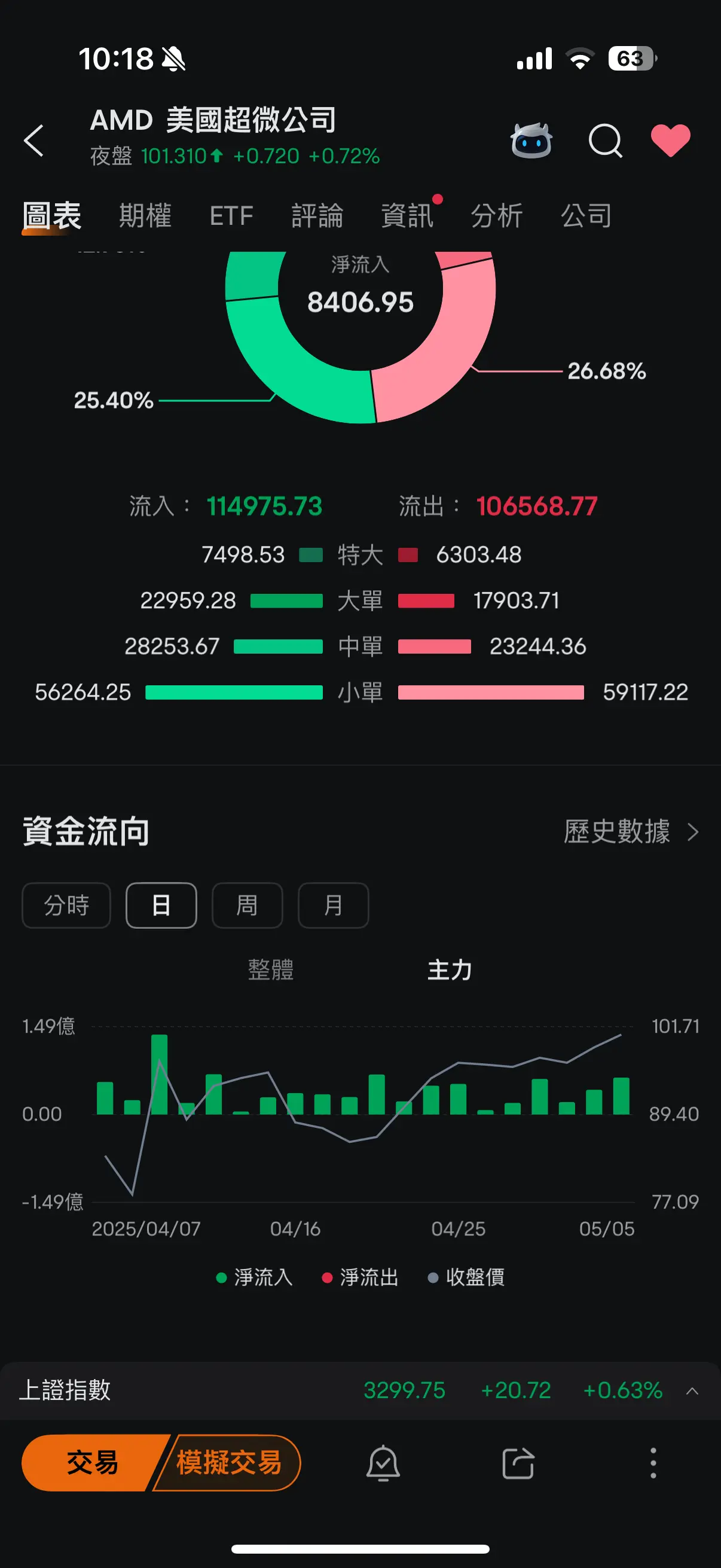Screen dimensions: 721x1568
Task: Open the three-dot more options menu
Action: 653,1463
